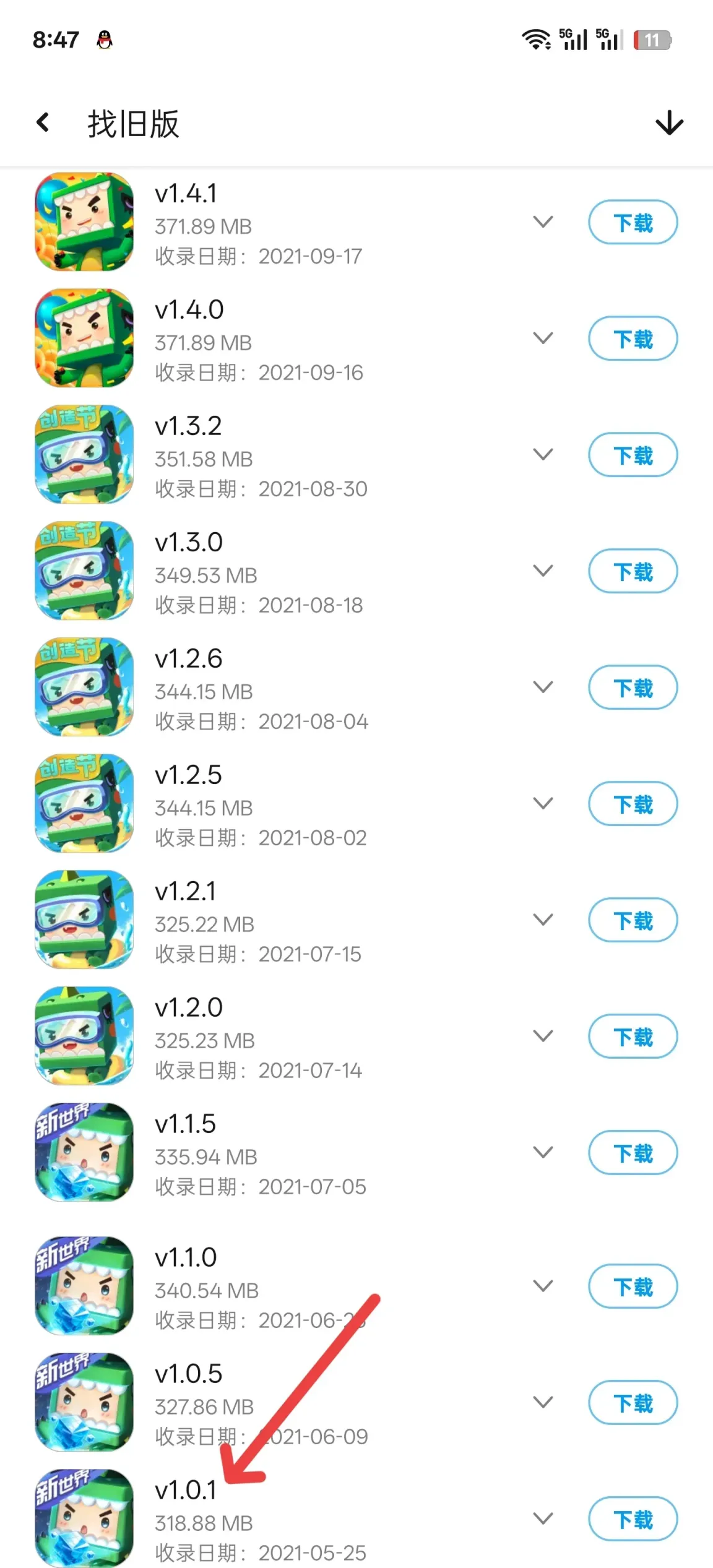Tap 下载 for v1.3.2
The width and height of the screenshot is (713, 1568).
[x=633, y=455]
